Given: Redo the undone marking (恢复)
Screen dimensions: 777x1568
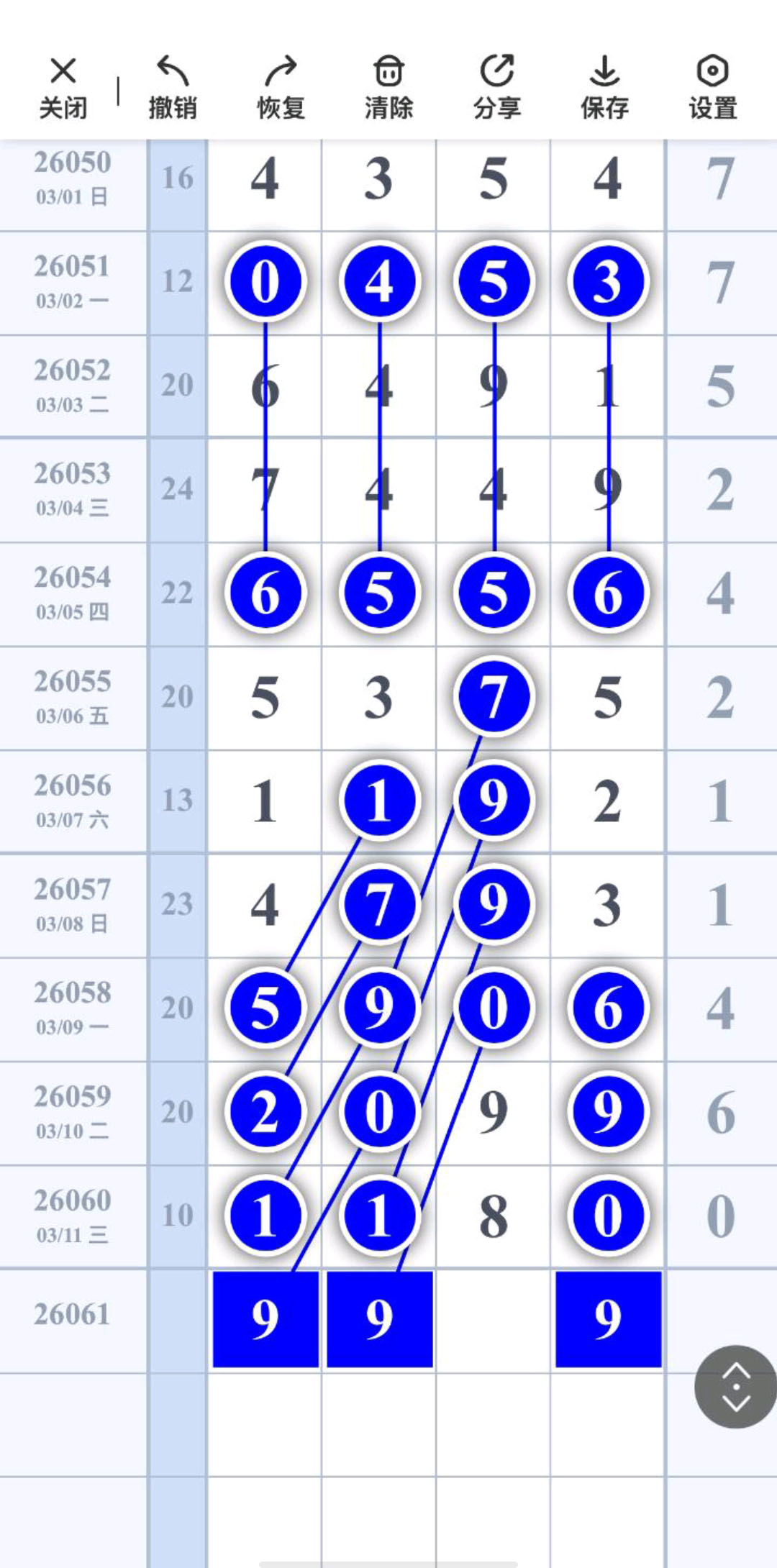Looking at the screenshot, I should (x=281, y=86).
